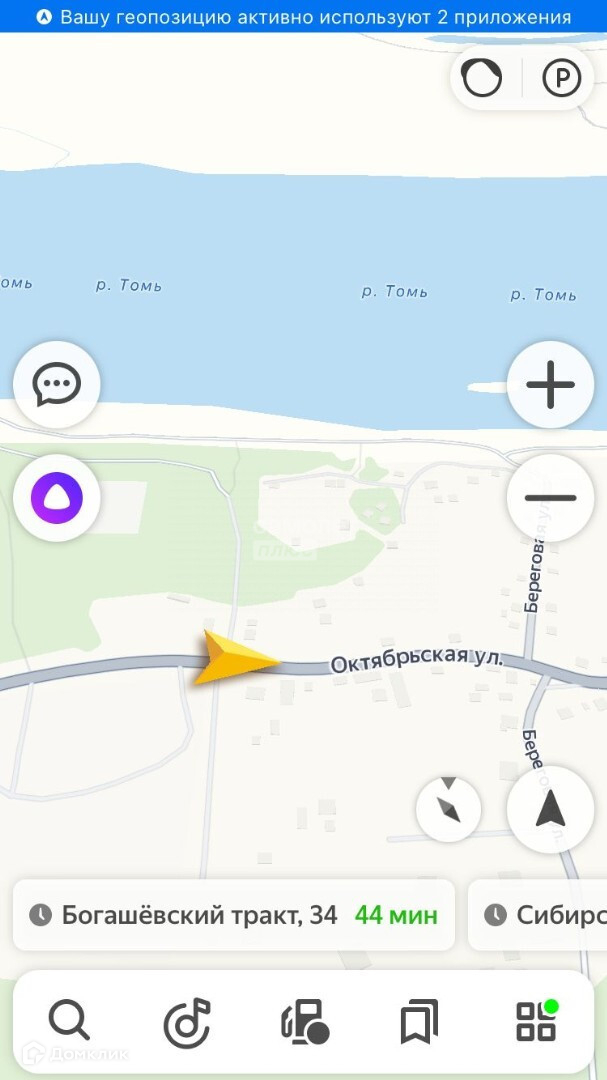Open the gas stations tab
607x1080 pixels.
(x=304, y=1022)
